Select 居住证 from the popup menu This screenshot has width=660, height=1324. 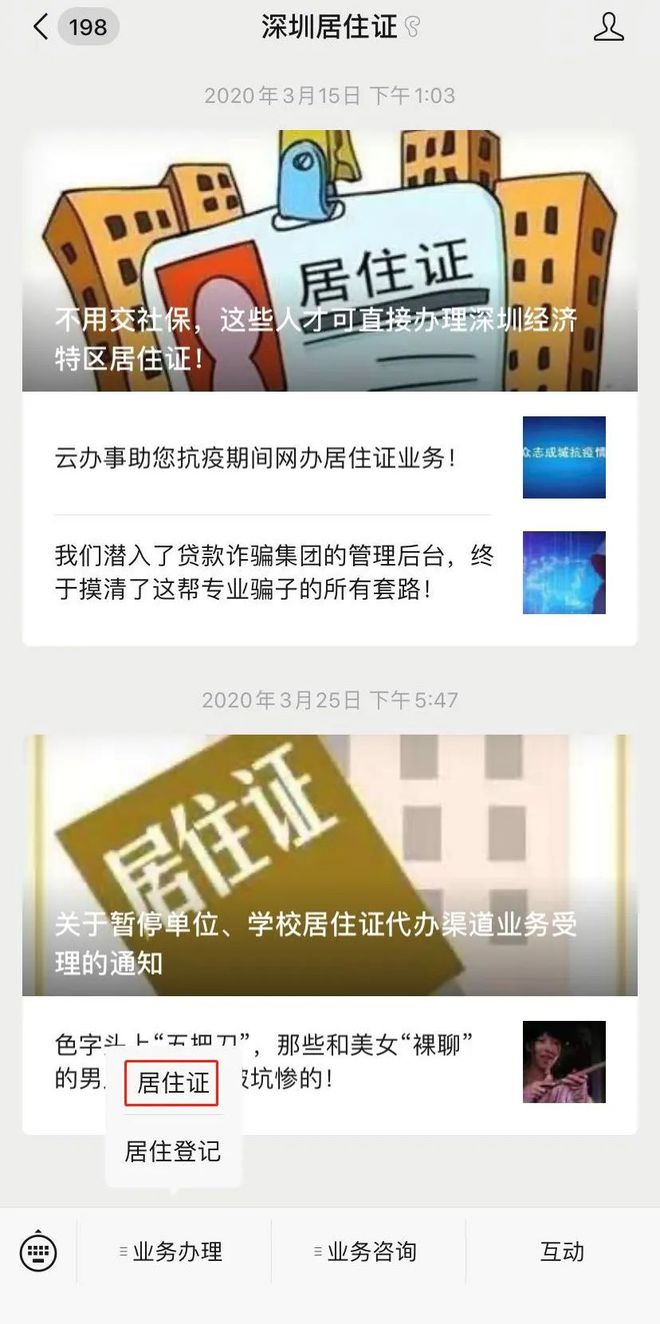tap(173, 1083)
